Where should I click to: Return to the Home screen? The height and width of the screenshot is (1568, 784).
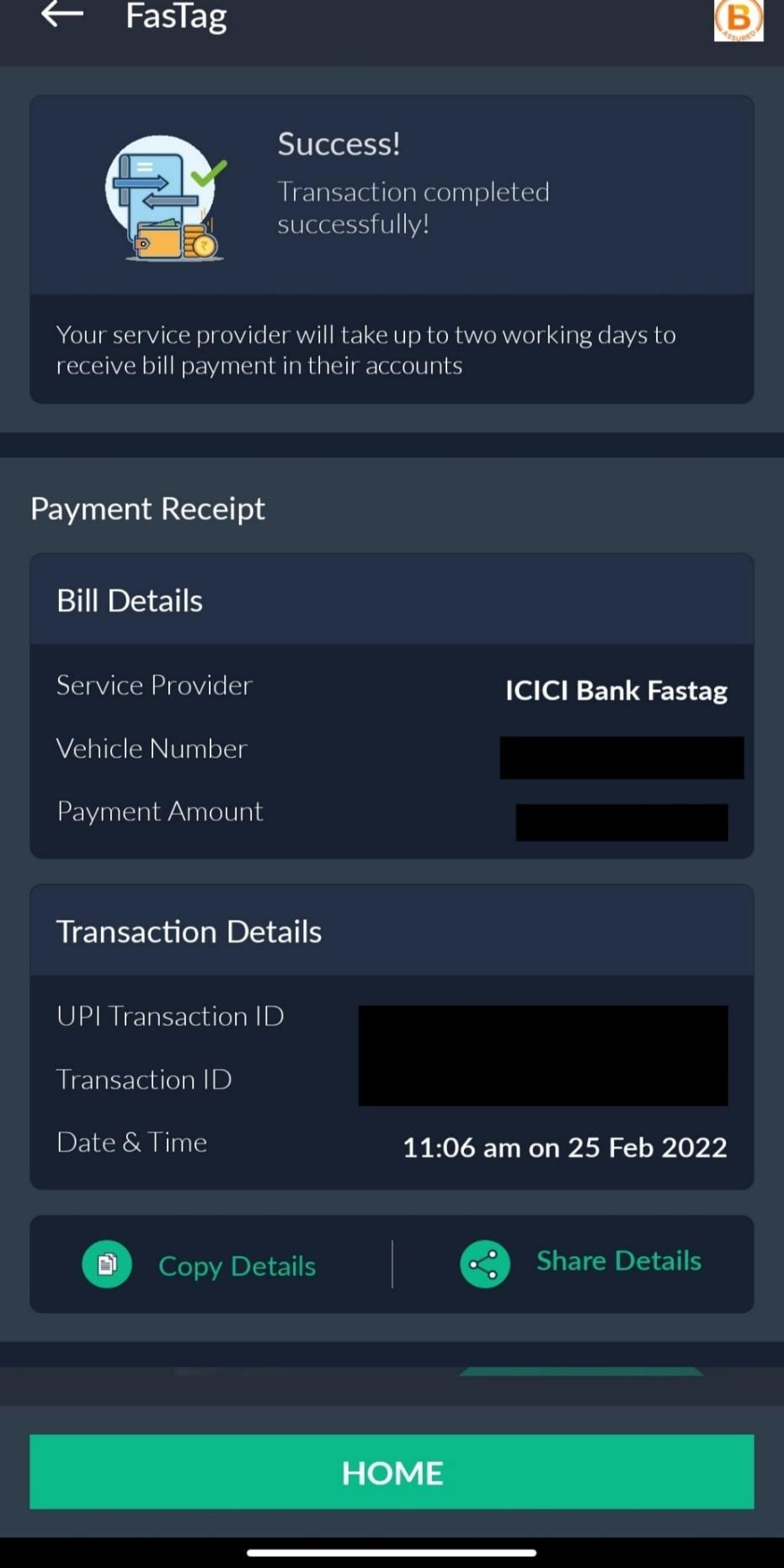point(392,1472)
